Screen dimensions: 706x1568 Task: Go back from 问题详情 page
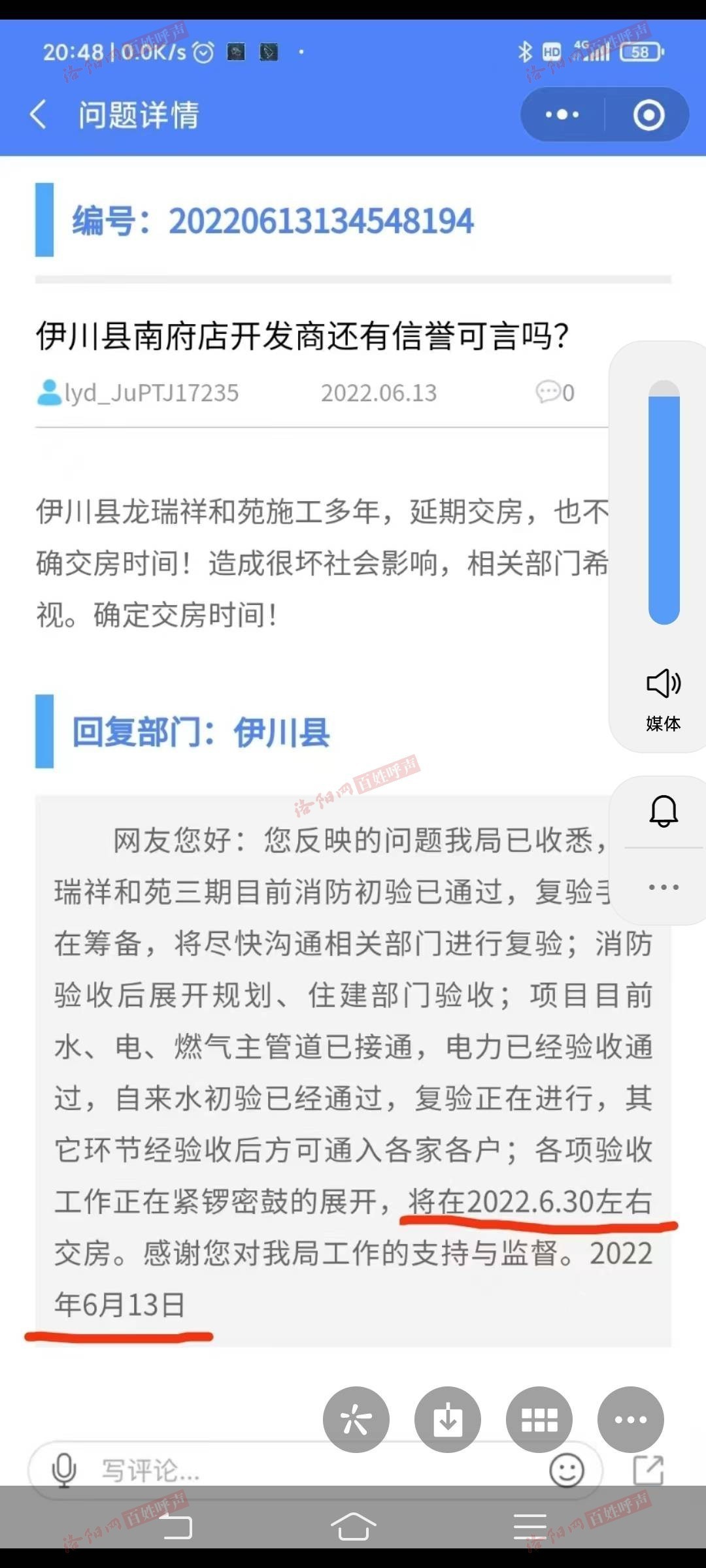coord(39,115)
